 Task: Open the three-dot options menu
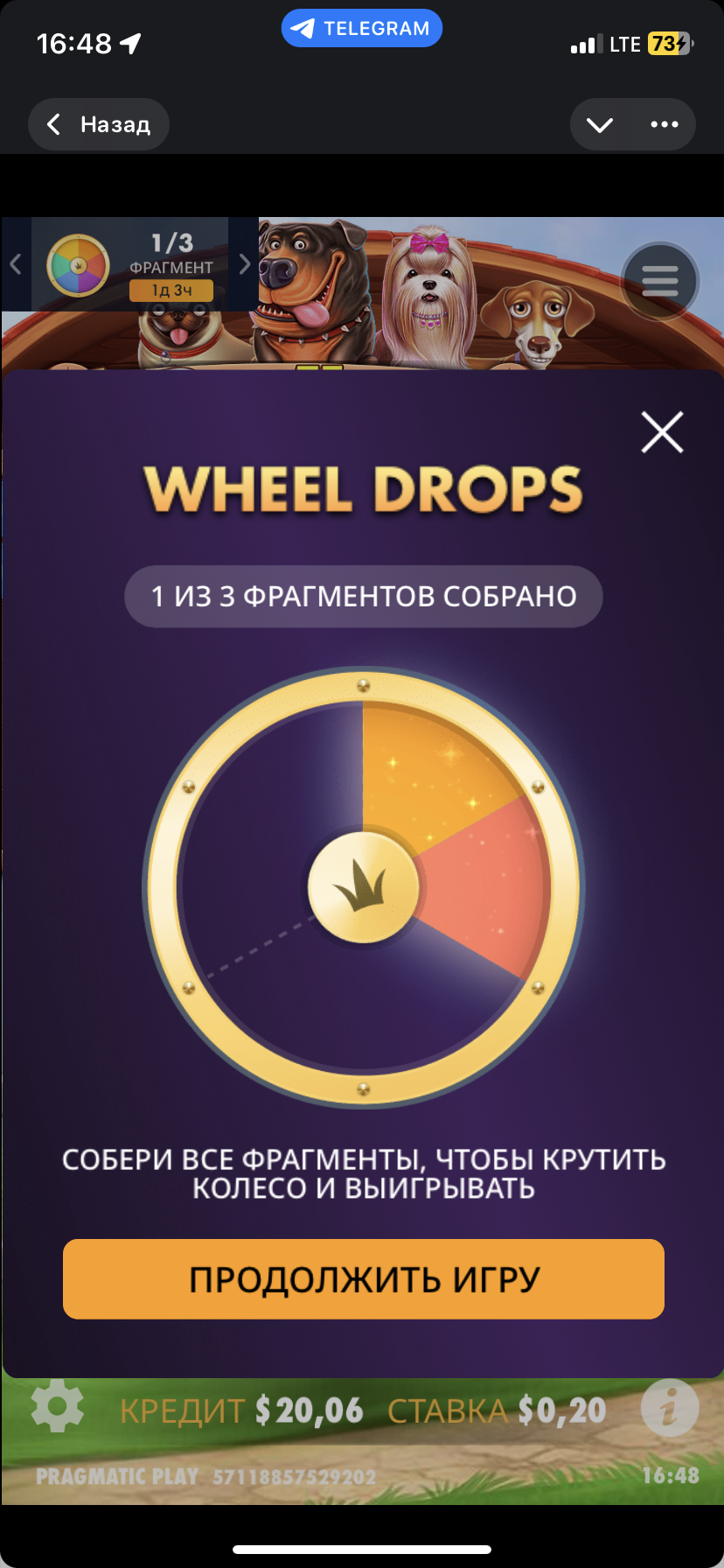pyautogui.click(x=665, y=125)
